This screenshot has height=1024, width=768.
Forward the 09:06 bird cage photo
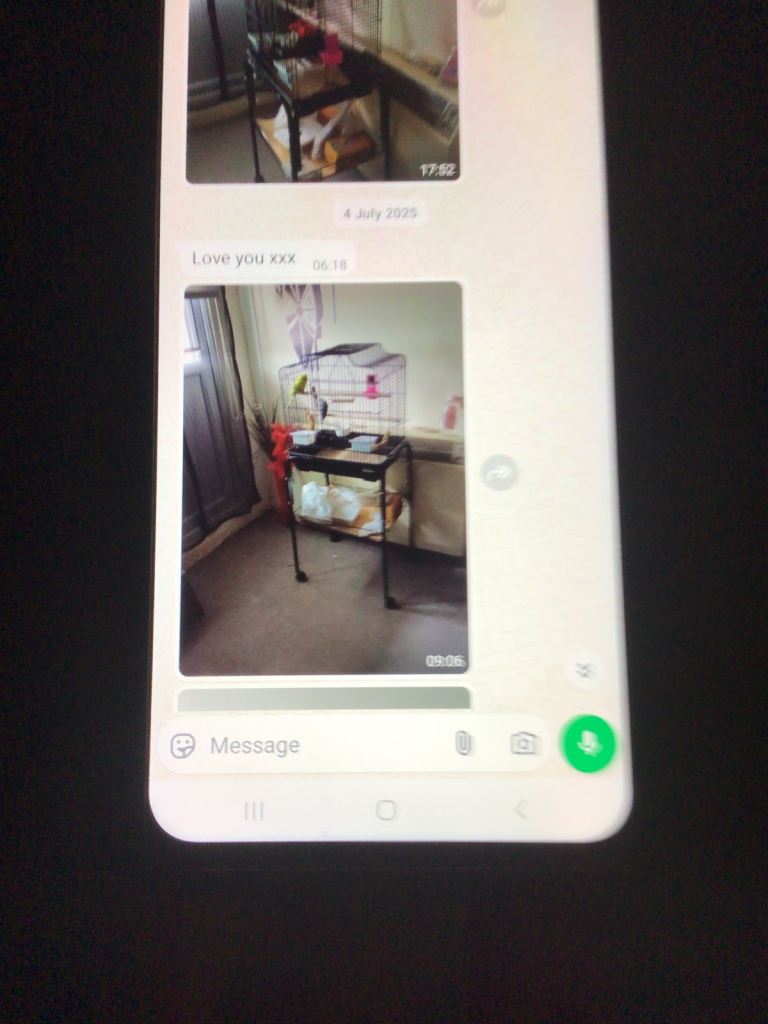pos(498,471)
